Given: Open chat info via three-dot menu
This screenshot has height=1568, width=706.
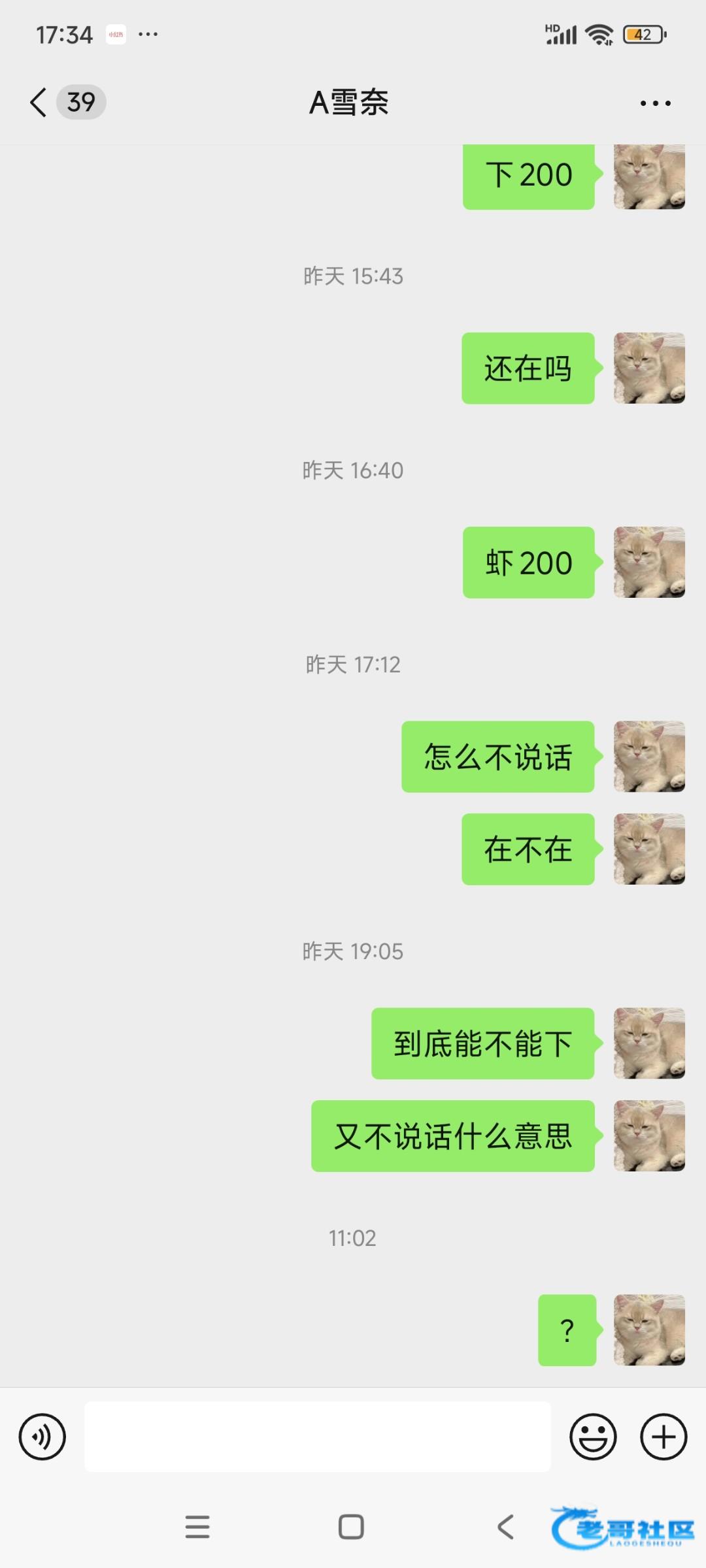Looking at the screenshot, I should pos(655,103).
